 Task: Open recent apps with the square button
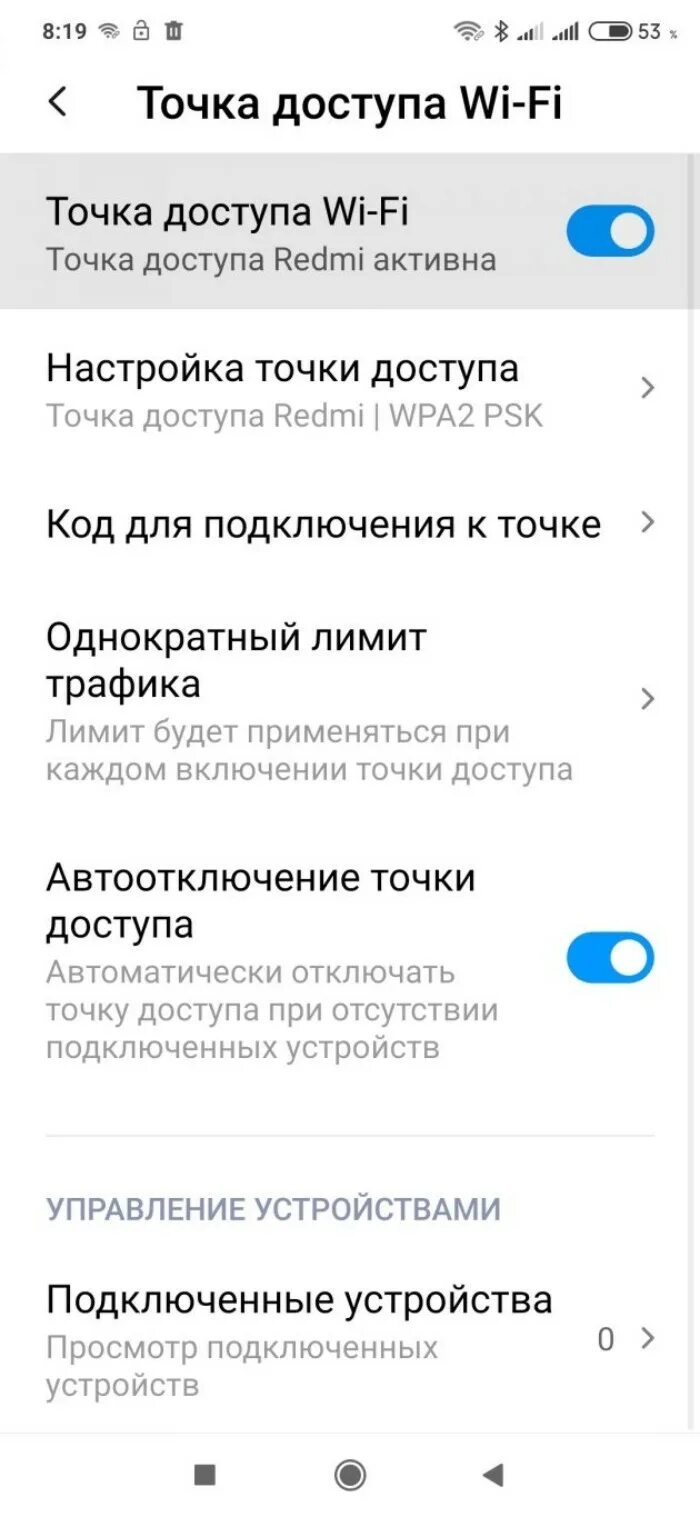pos(205,1474)
